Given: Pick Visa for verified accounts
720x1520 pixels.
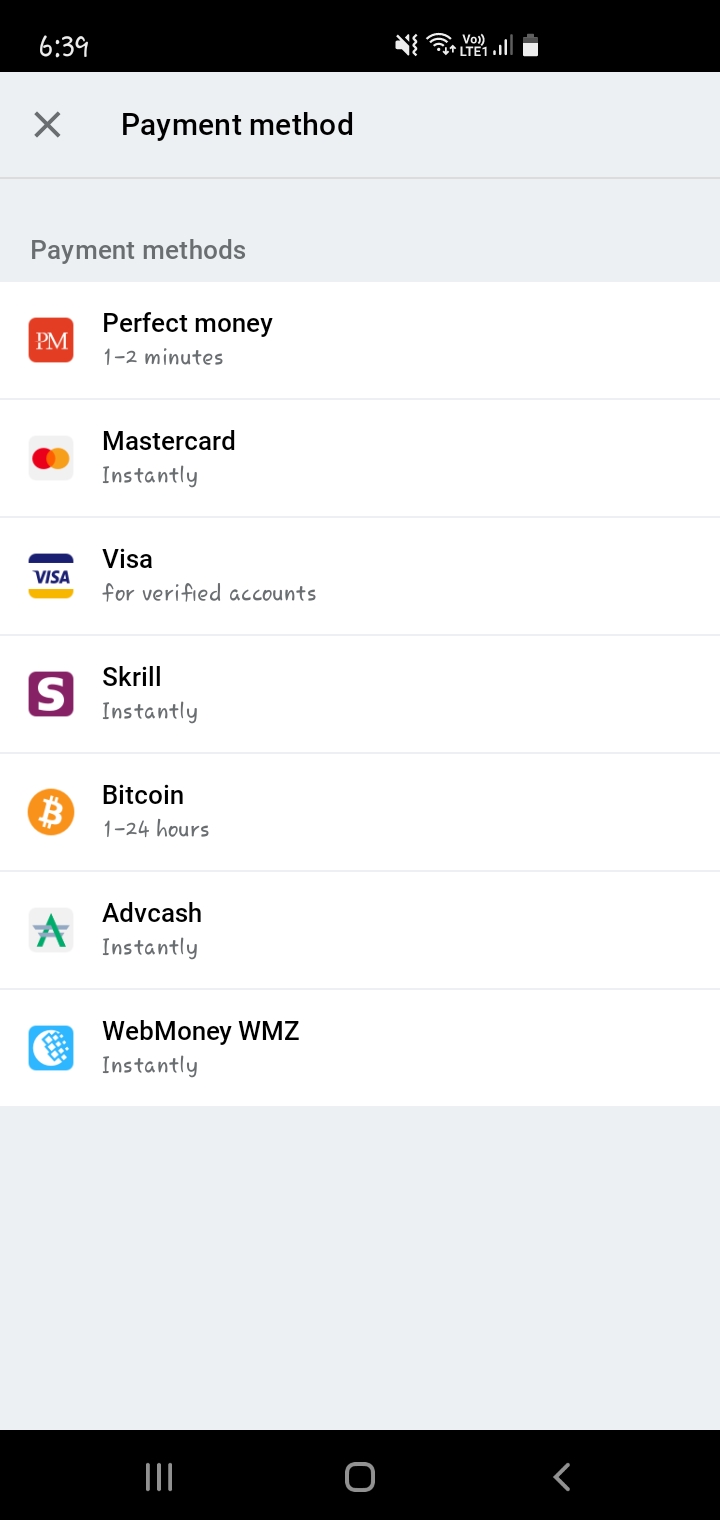Looking at the screenshot, I should (x=360, y=576).
